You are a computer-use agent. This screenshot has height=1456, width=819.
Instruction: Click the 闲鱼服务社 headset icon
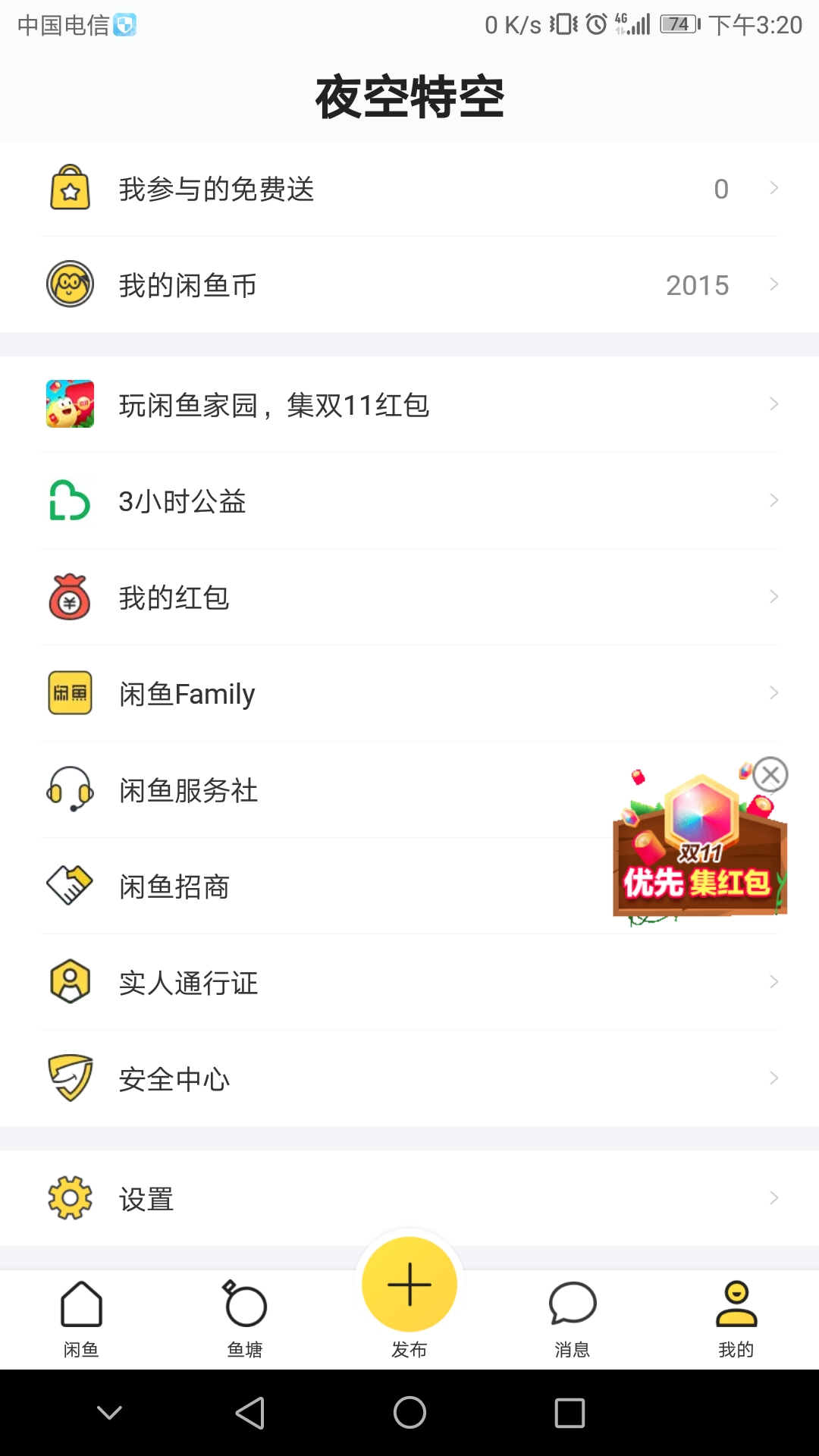[70, 789]
